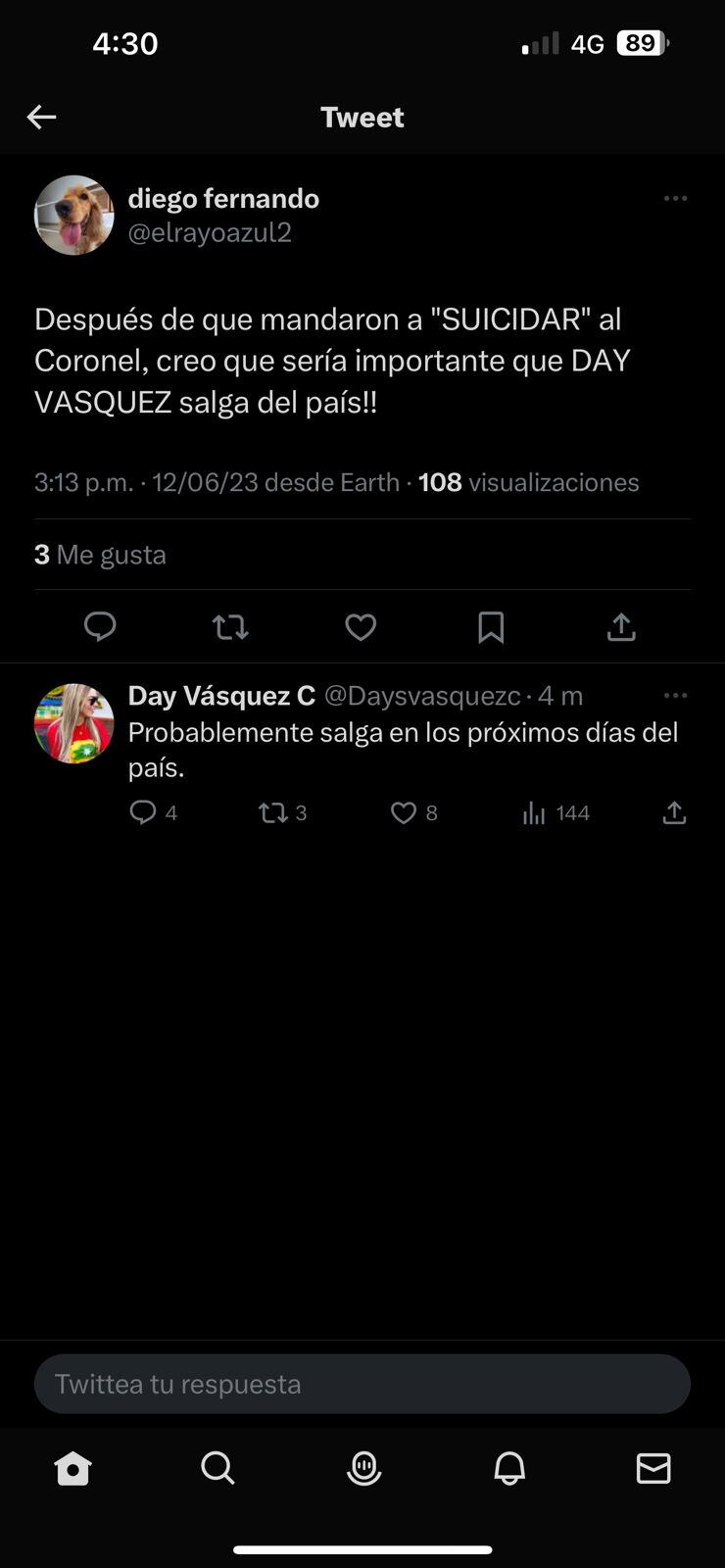Image resolution: width=725 pixels, height=1568 pixels.
Task: Bookmark the tweet
Action: [492, 627]
